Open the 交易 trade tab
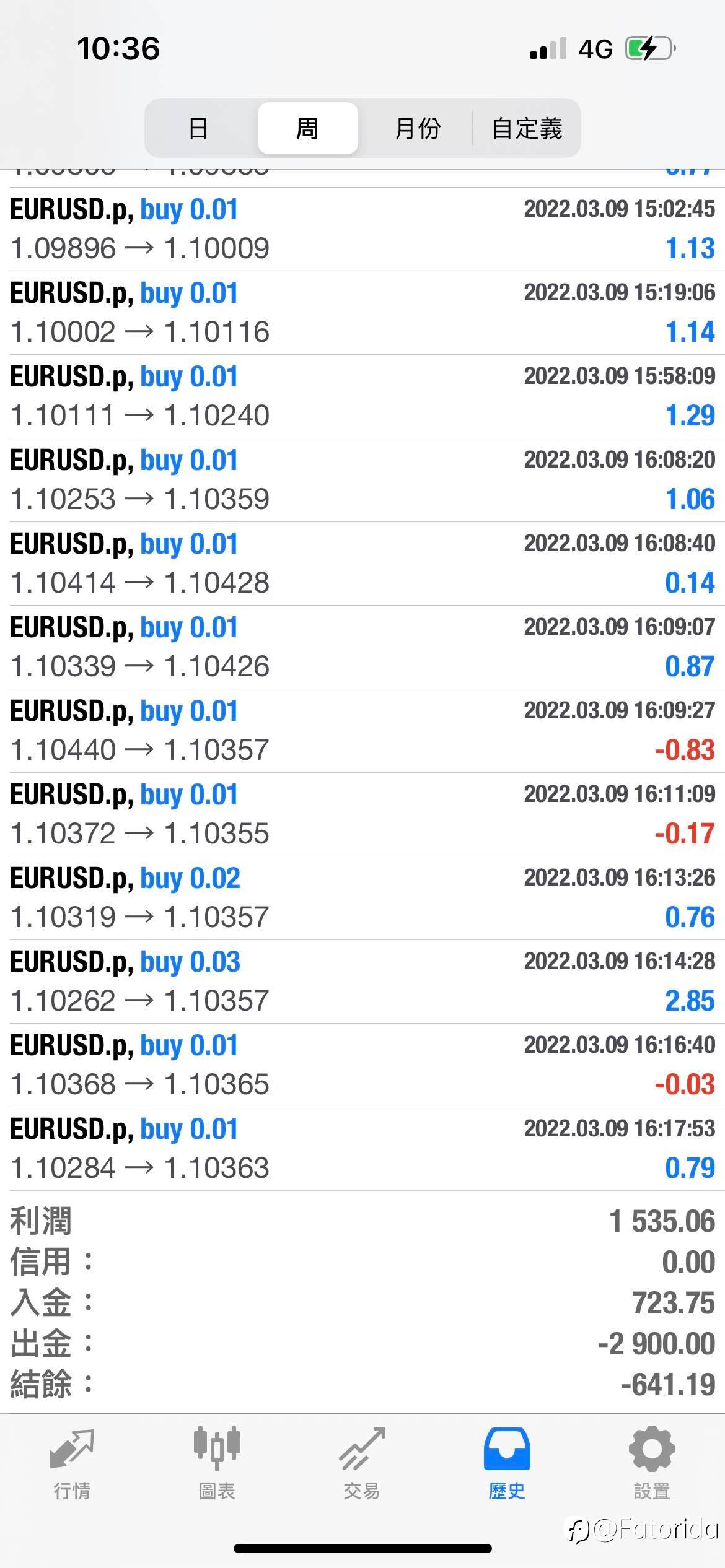This screenshot has width=725, height=1568. point(362,1464)
